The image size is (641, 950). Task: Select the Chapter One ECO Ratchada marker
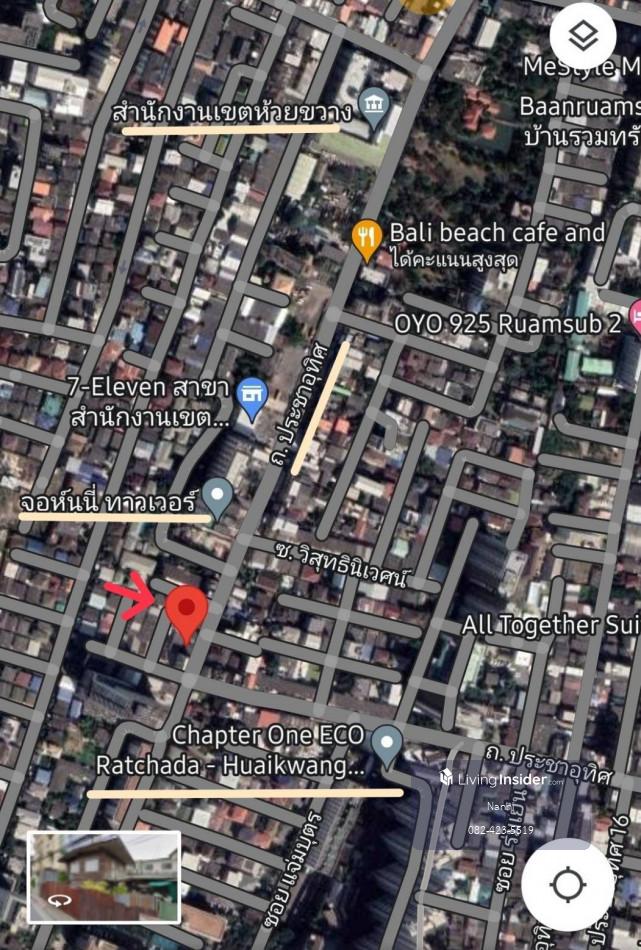click(386, 744)
